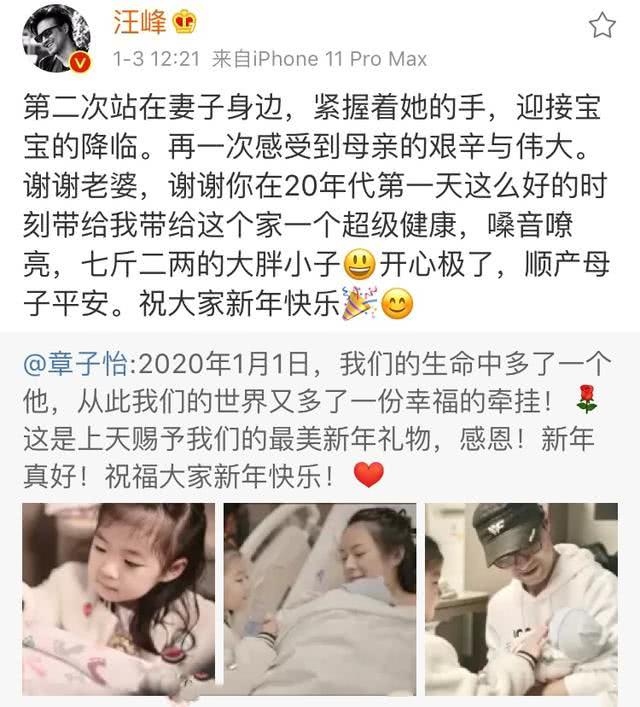This screenshot has width=640, height=707.
Task: Enlarge the photo of man holding the baby
Action: tap(521, 598)
